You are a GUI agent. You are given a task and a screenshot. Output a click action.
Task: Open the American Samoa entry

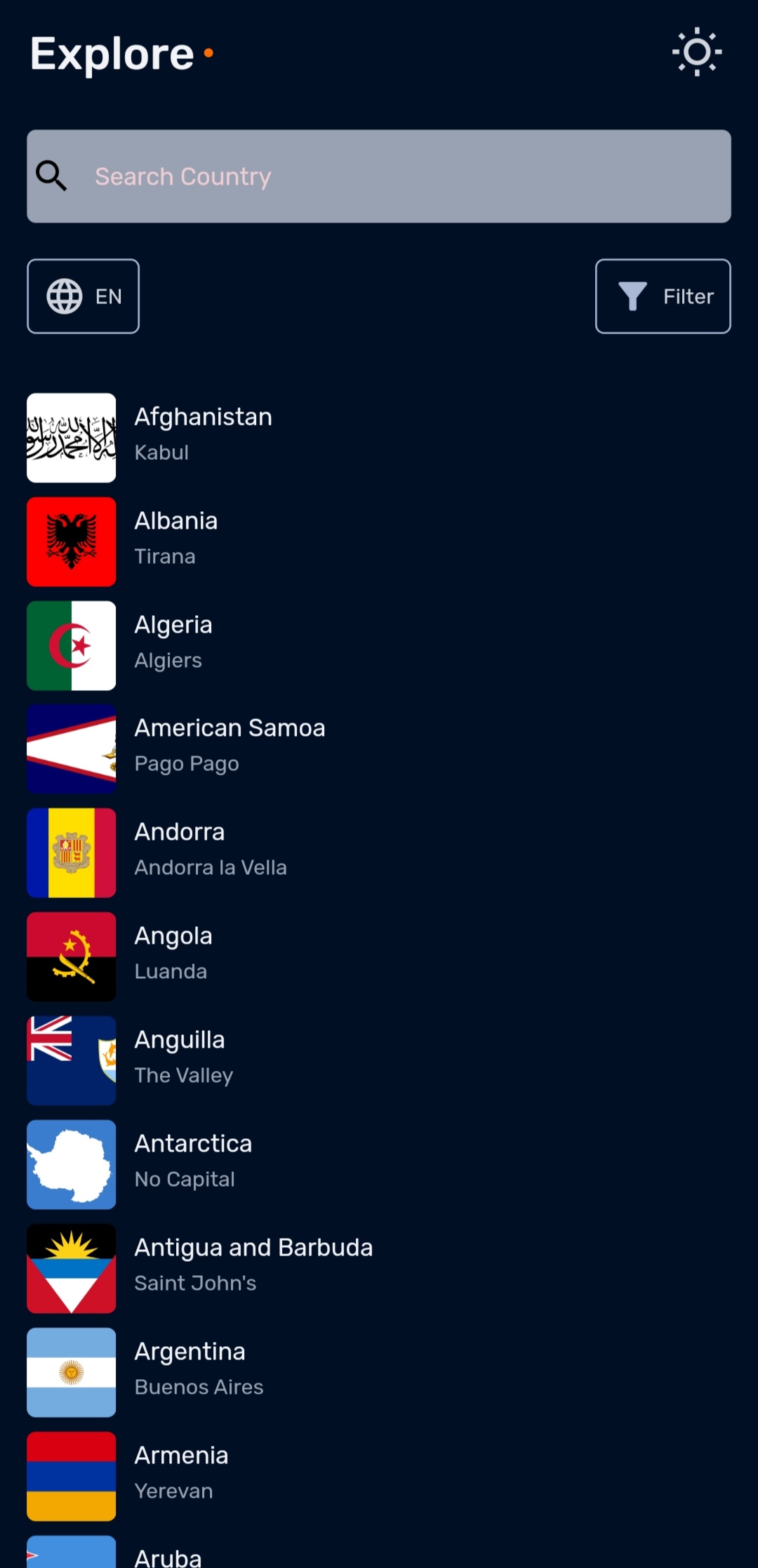pos(229,746)
